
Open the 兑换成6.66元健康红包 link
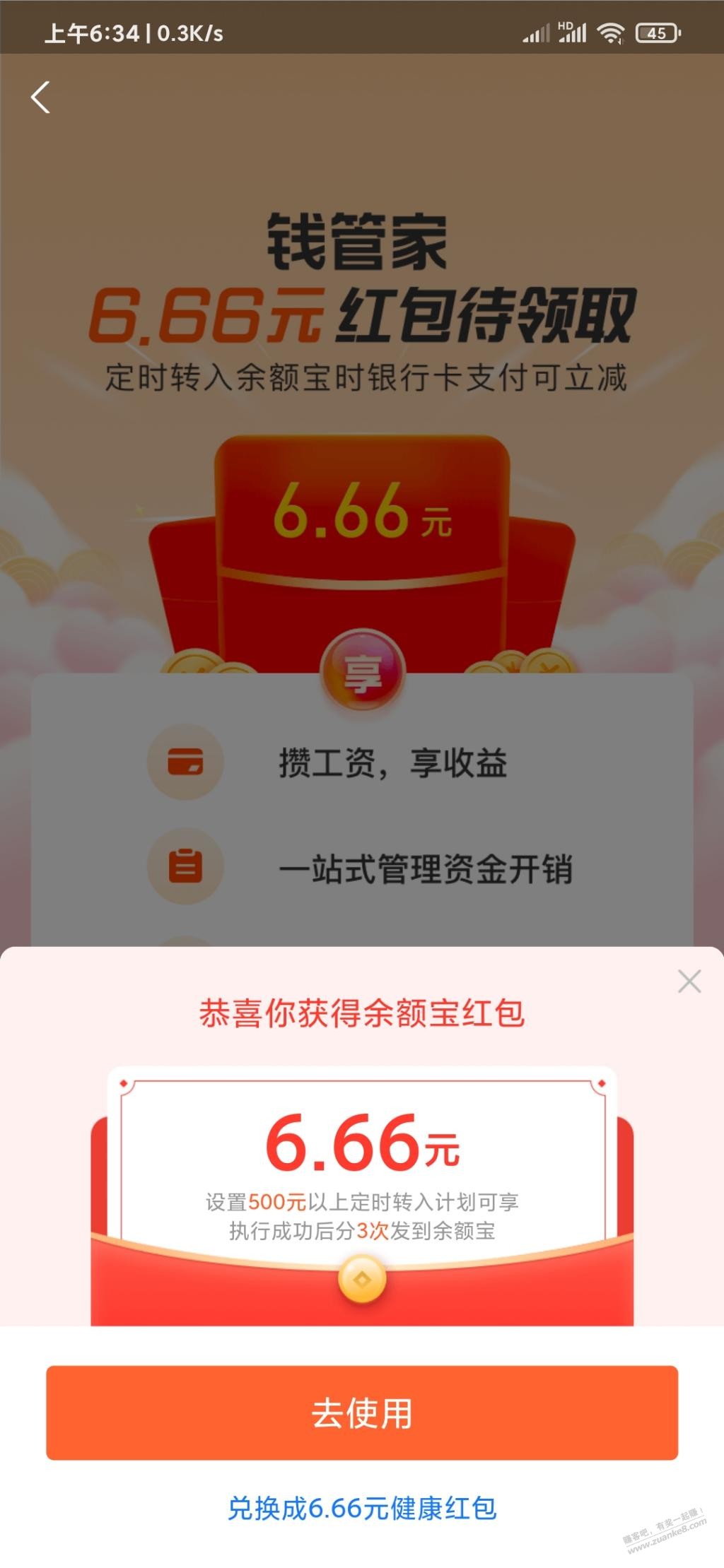point(362,1508)
